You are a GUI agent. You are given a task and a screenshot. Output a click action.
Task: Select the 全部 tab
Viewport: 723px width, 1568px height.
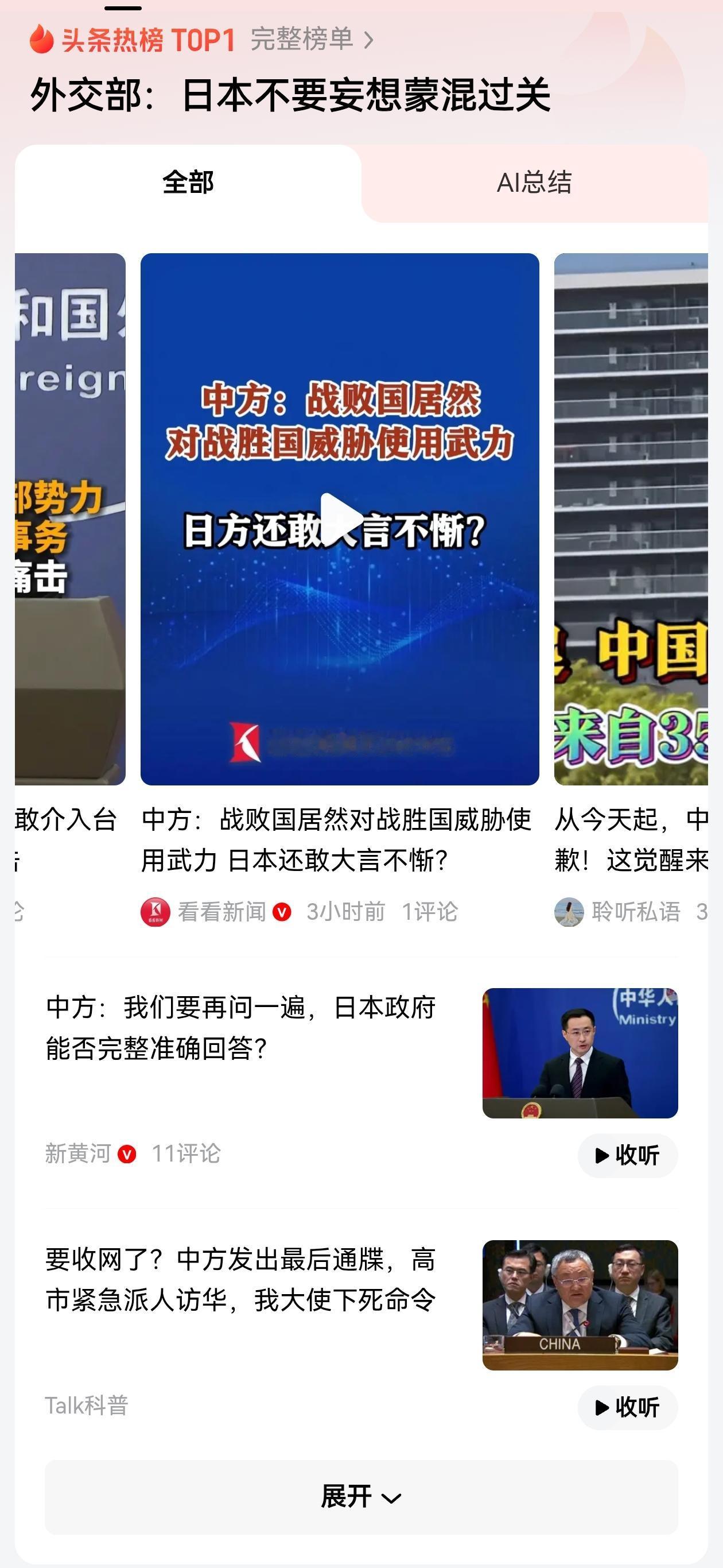point(189,181)
